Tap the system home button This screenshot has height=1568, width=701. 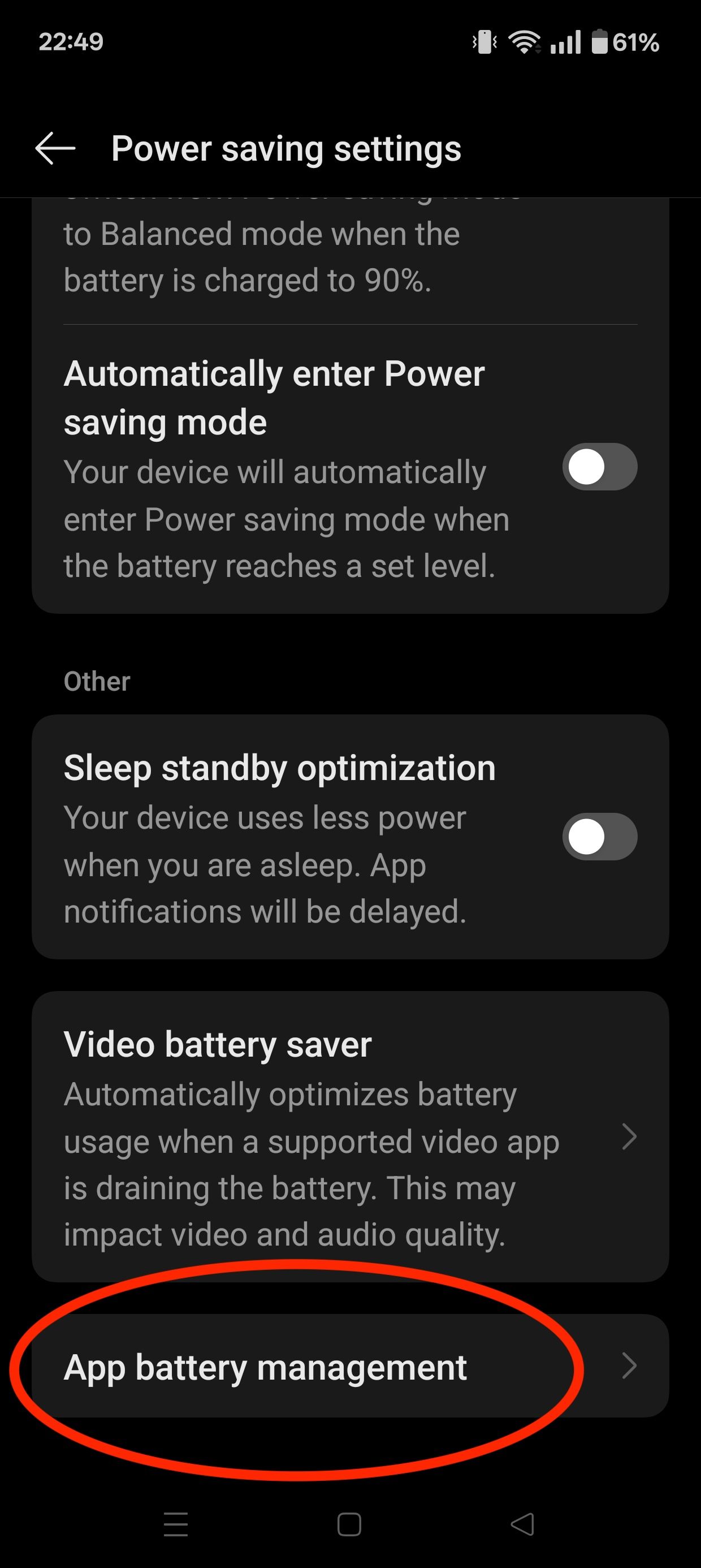349,1524
